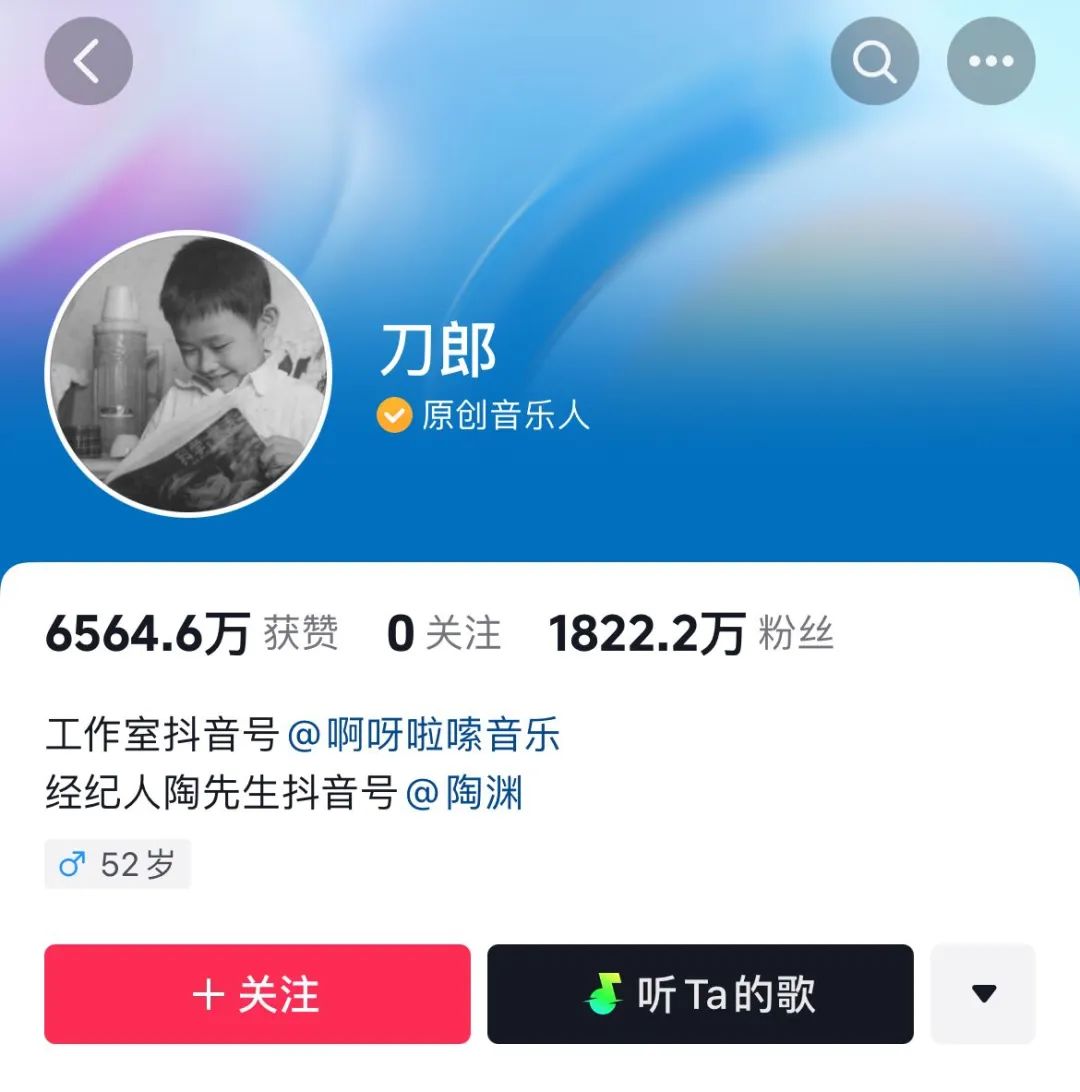
Task: View 刀郎's profile avatar photo
Action: (188, 374)
